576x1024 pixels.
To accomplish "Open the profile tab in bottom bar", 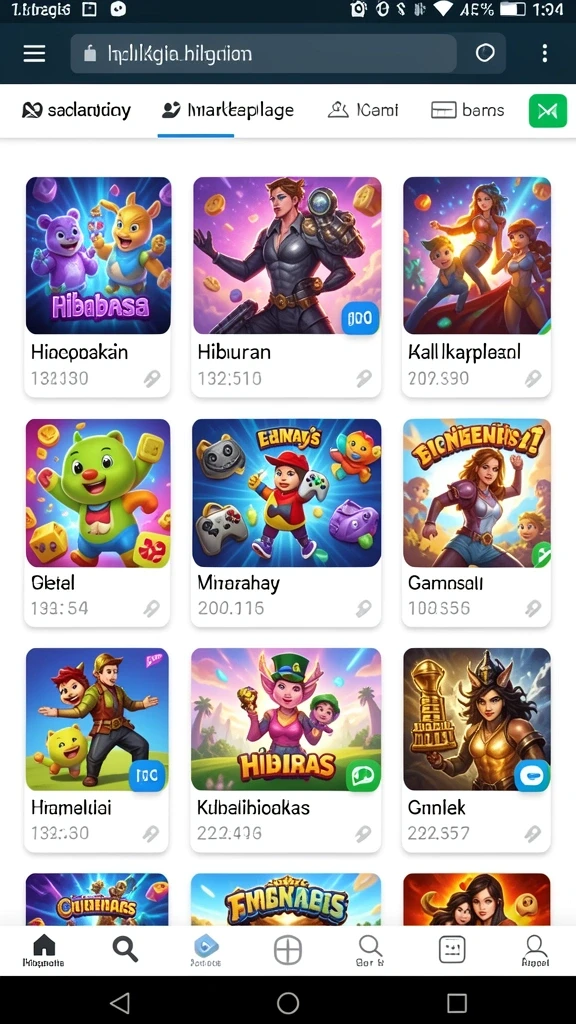I will tap(534, 950).
